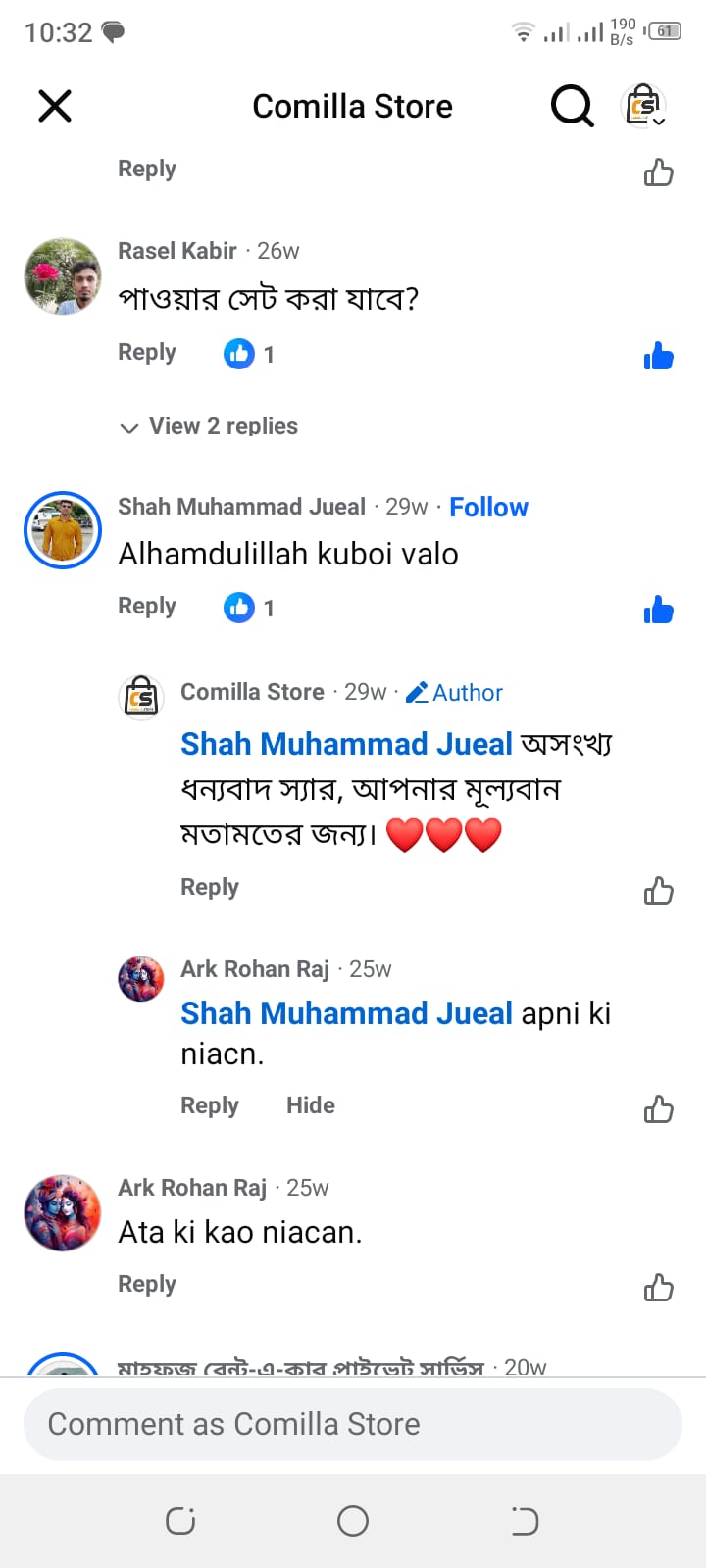Reply to Comilla Store's author comment

coord(210,888)
